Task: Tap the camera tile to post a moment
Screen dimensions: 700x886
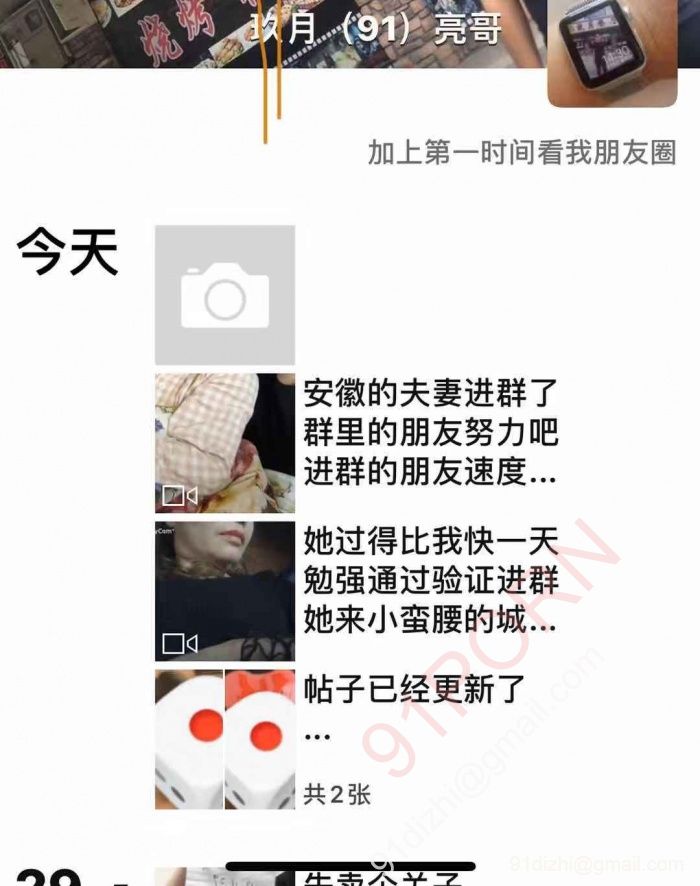Action: click(x=225, y=295)
